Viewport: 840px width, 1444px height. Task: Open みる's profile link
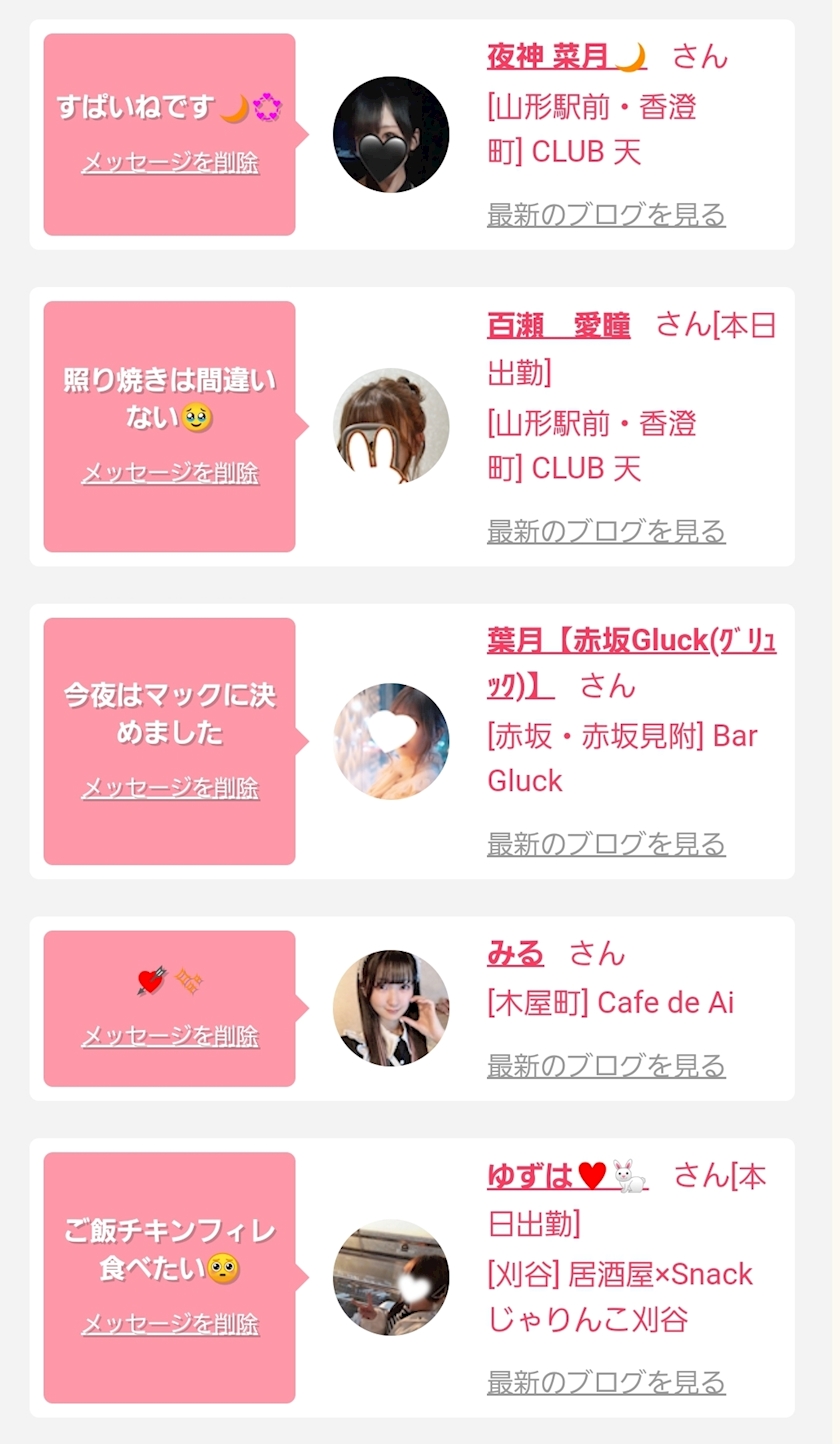[515, 953]
